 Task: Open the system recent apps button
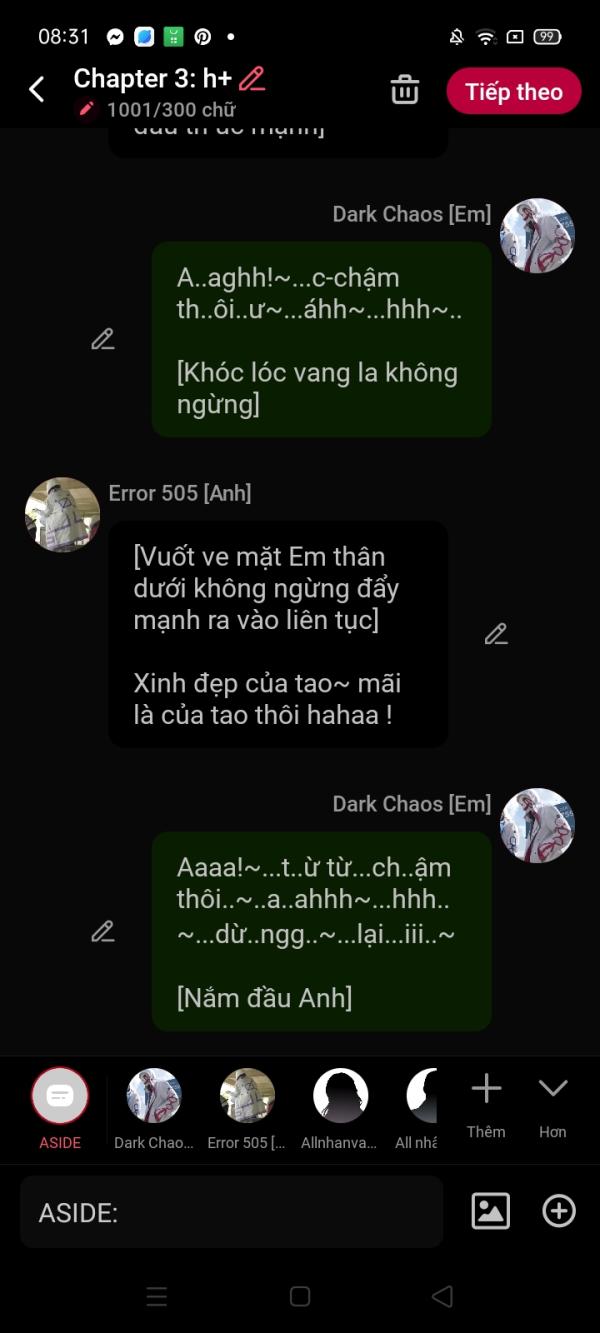[x=157, y=1297]
